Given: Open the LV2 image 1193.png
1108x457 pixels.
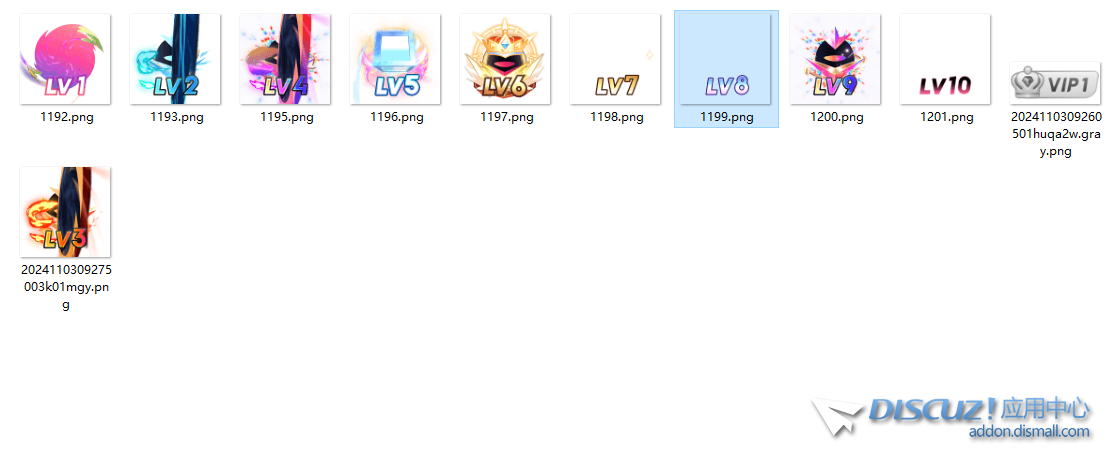Looking at the screenshot, I should [175, 60].
